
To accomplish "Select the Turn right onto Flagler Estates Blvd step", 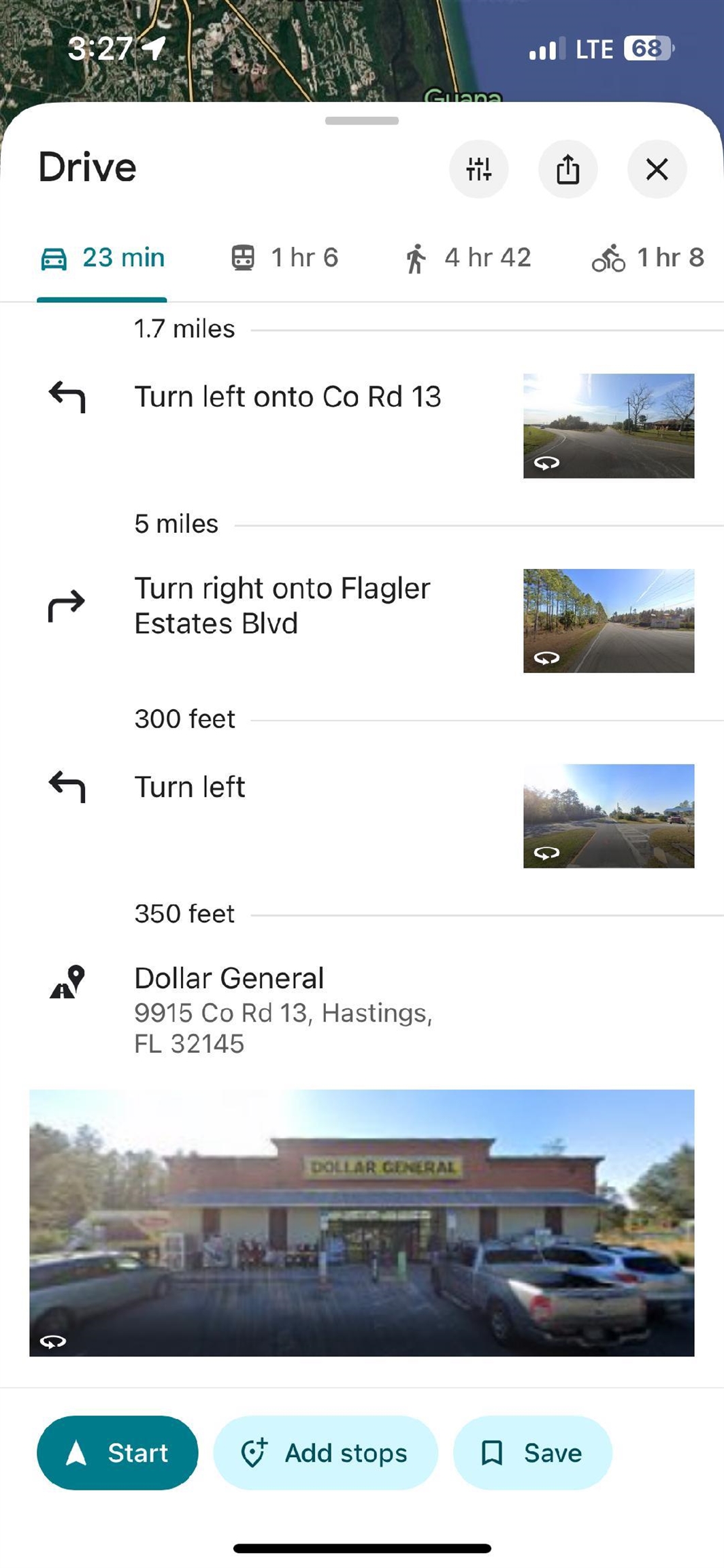I will coord(282,606).
